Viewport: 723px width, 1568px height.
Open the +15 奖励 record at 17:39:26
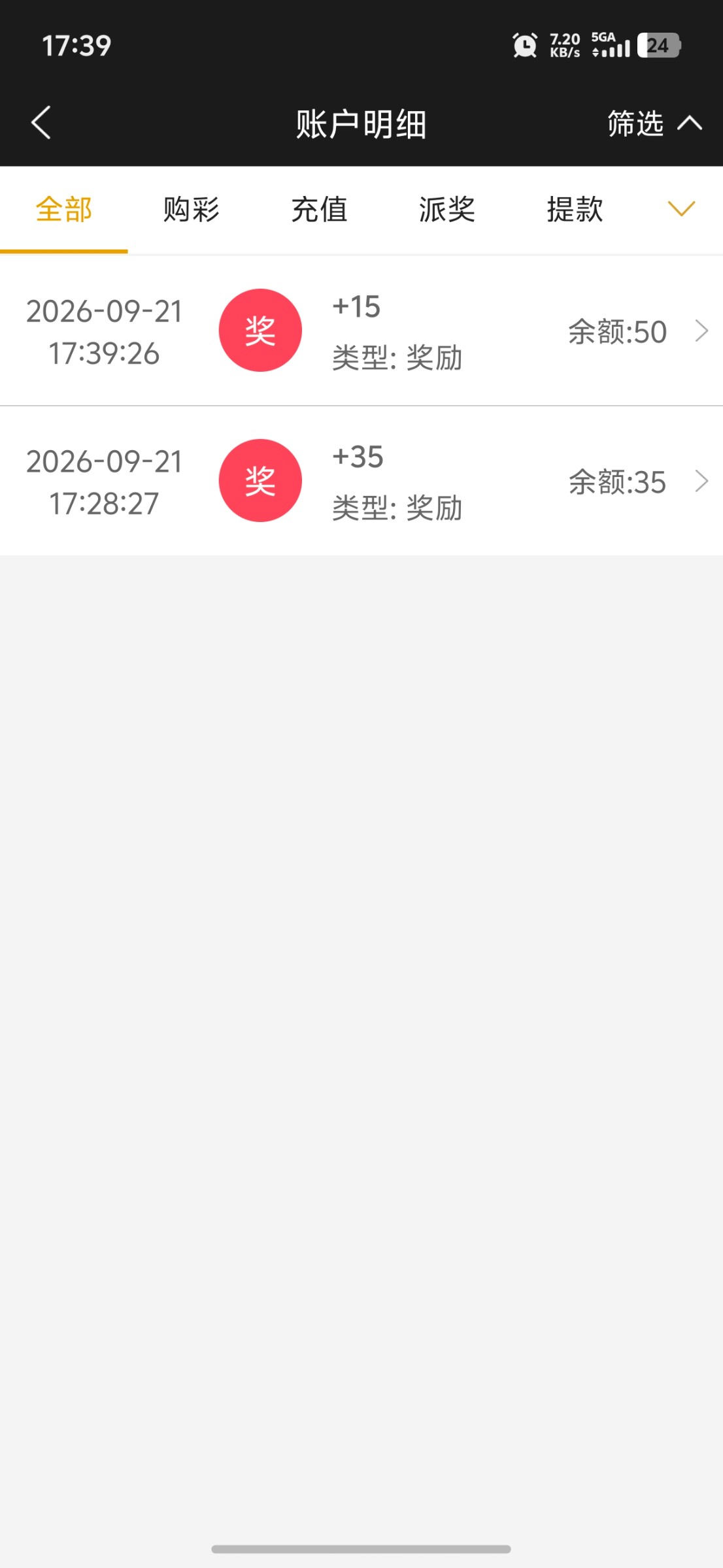pos(361,331)
